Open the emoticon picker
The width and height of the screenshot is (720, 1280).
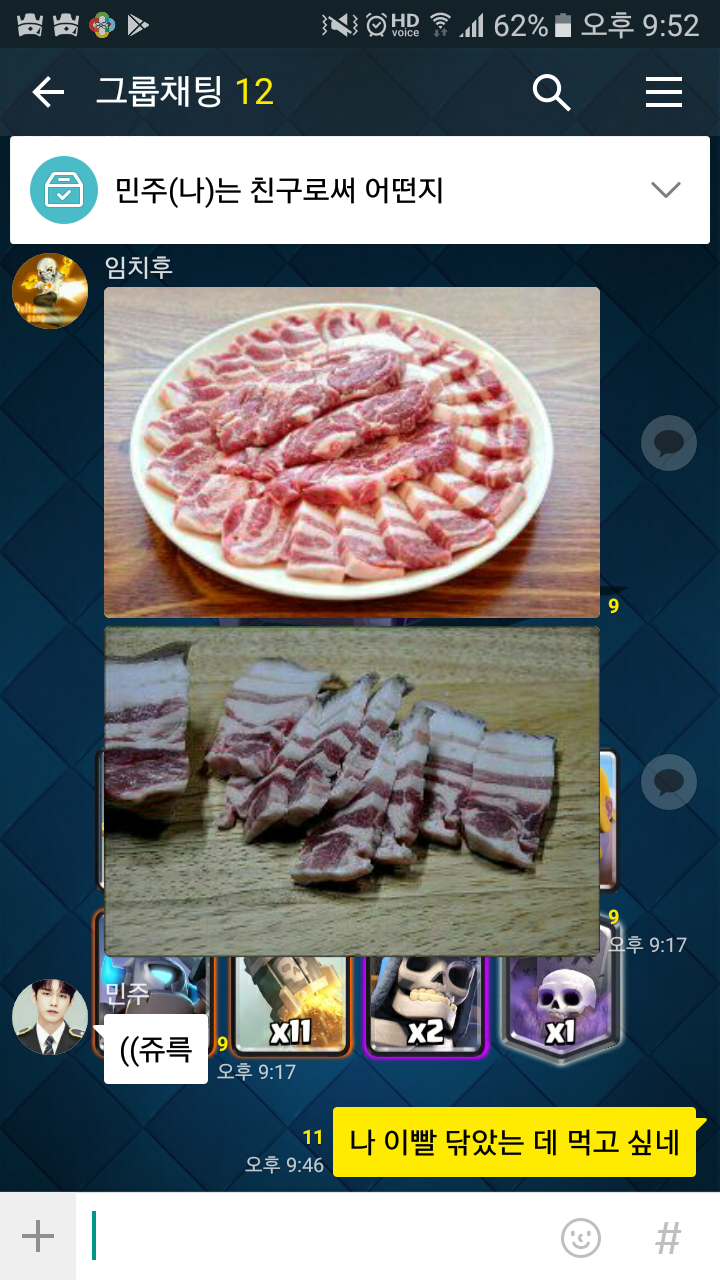[x=581, y=1238]
